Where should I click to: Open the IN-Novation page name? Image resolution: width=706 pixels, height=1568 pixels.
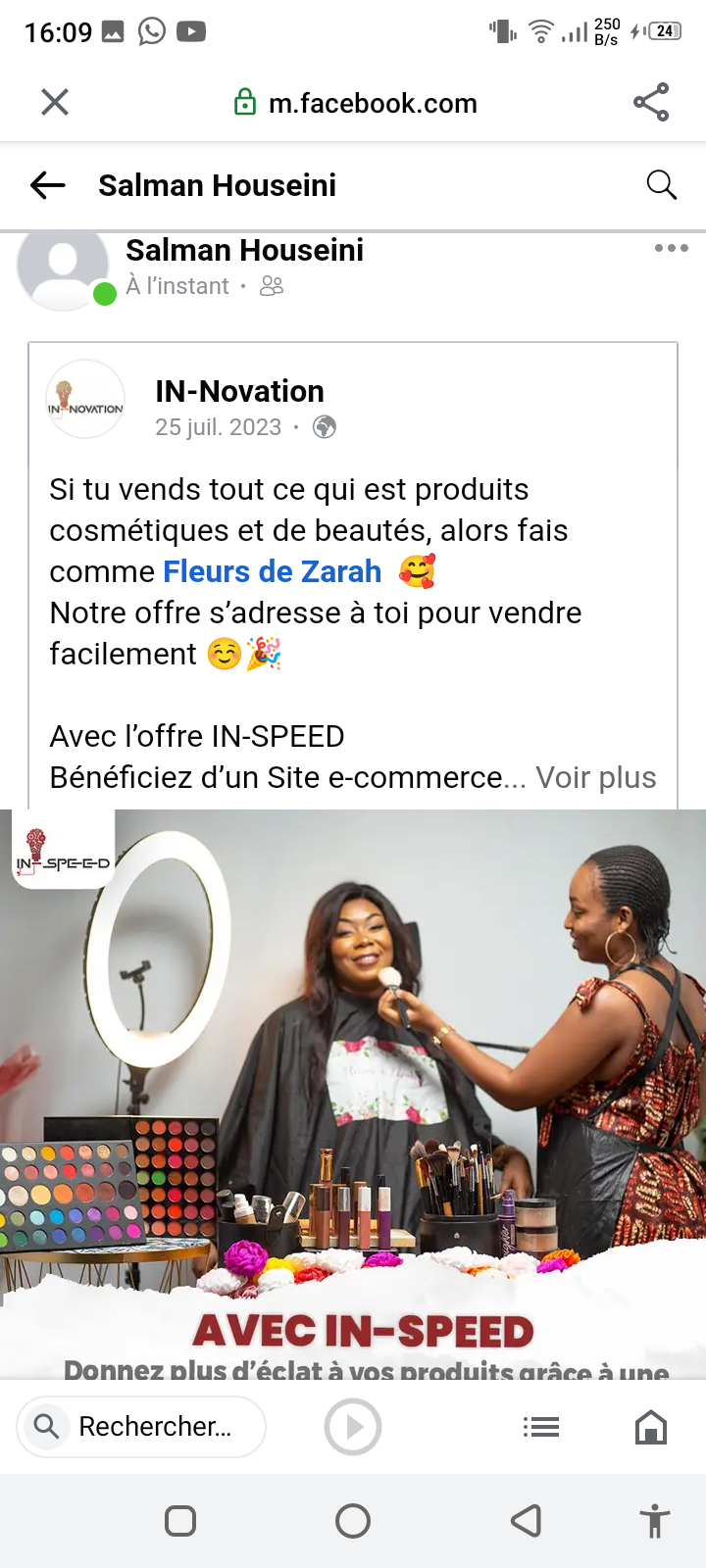(239, 391)
